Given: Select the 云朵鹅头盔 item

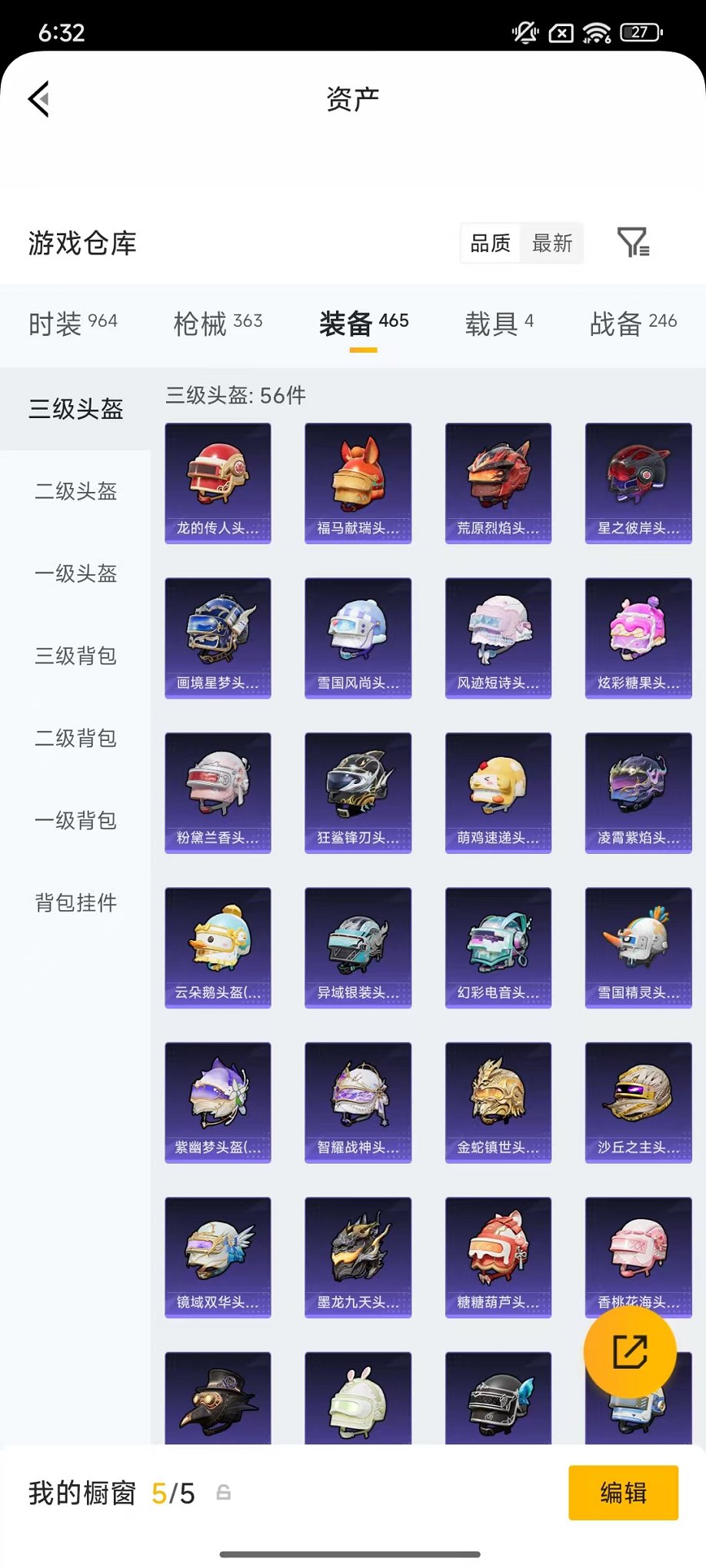Looking at the screenshot, I should tap(218, 947).
